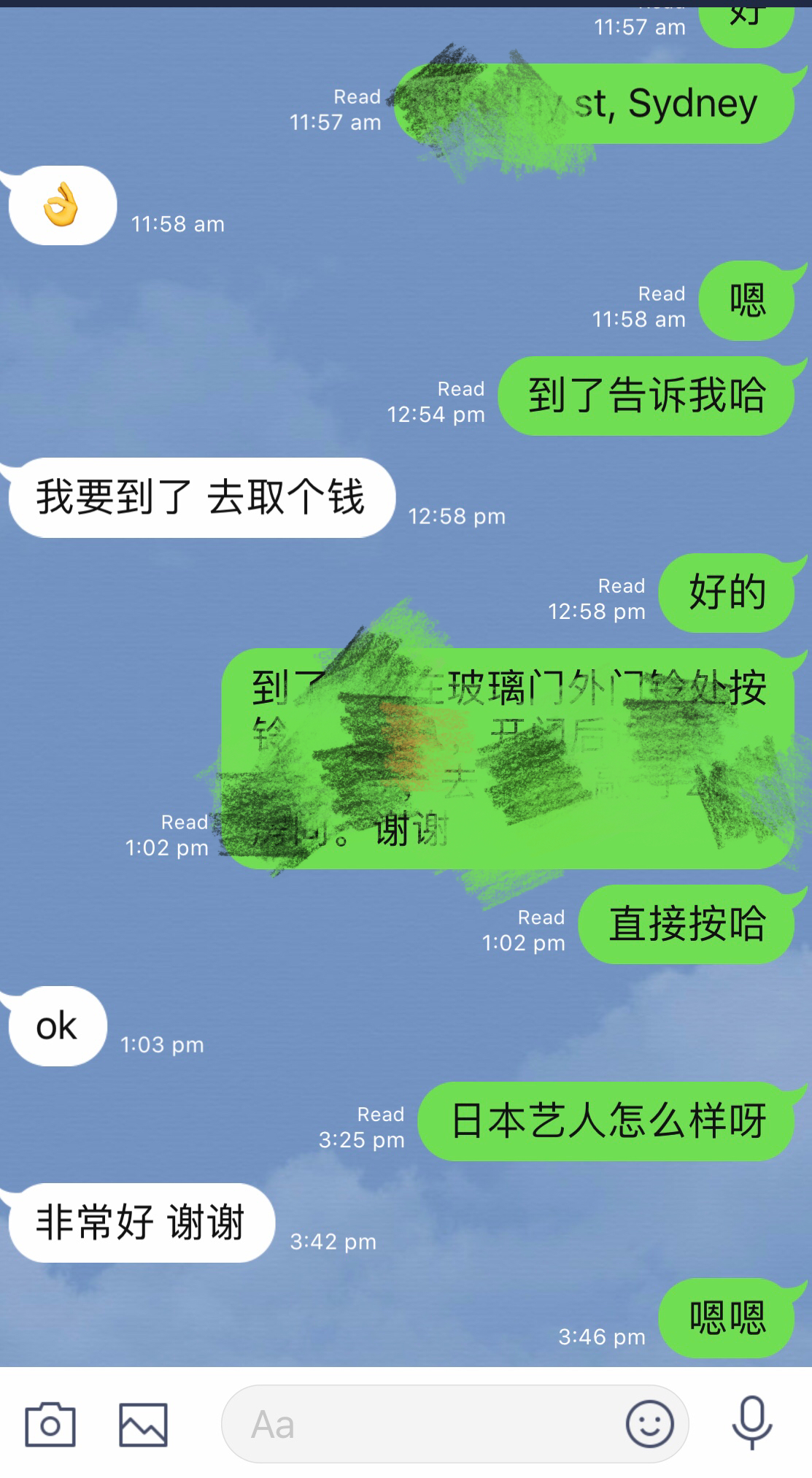Open the photo gallery picker

(143, 1424)
